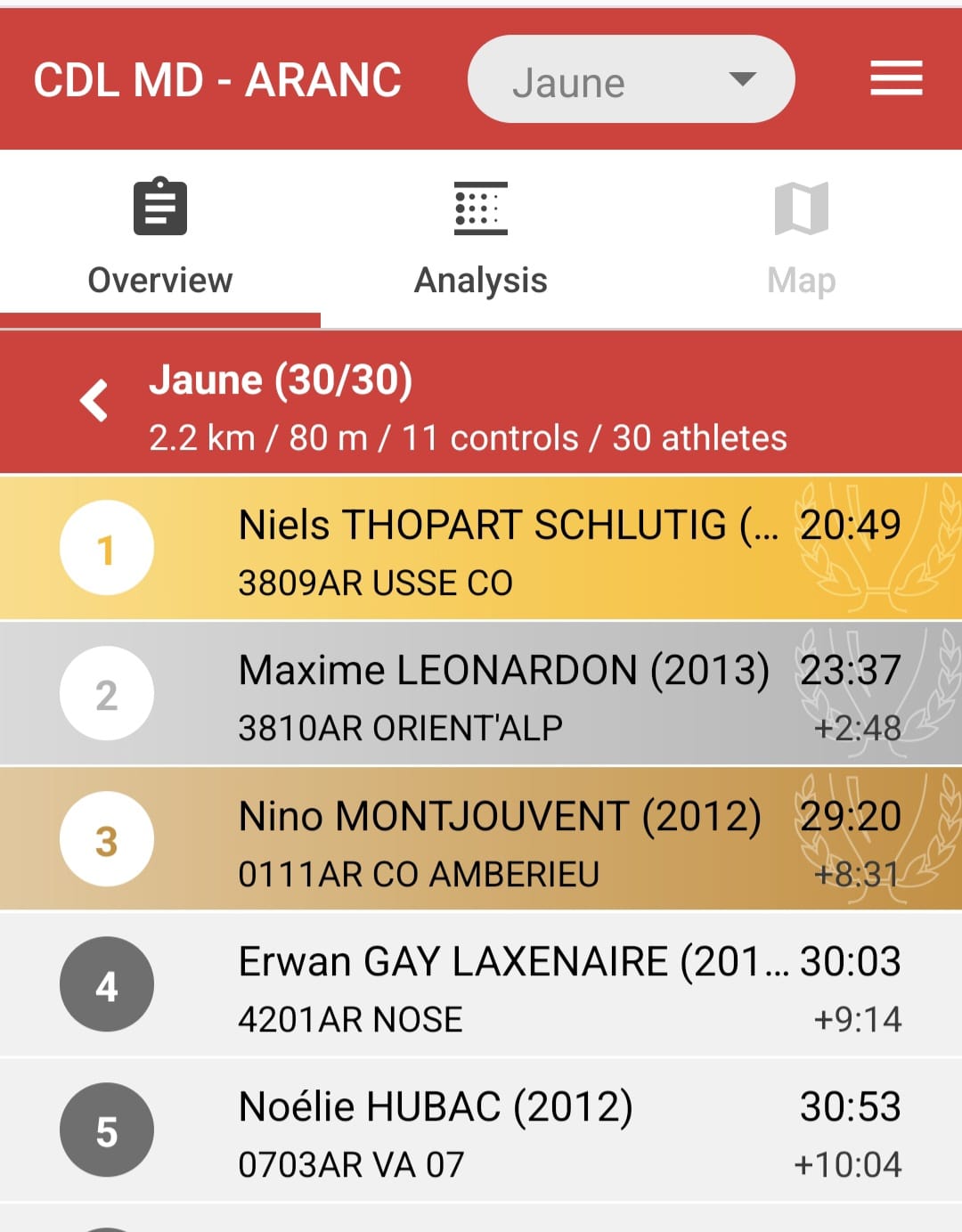Screen dimensions: 962x1232
Task: Open the hamburger menu
Action: pyautogui.click(x=896, y=78)
